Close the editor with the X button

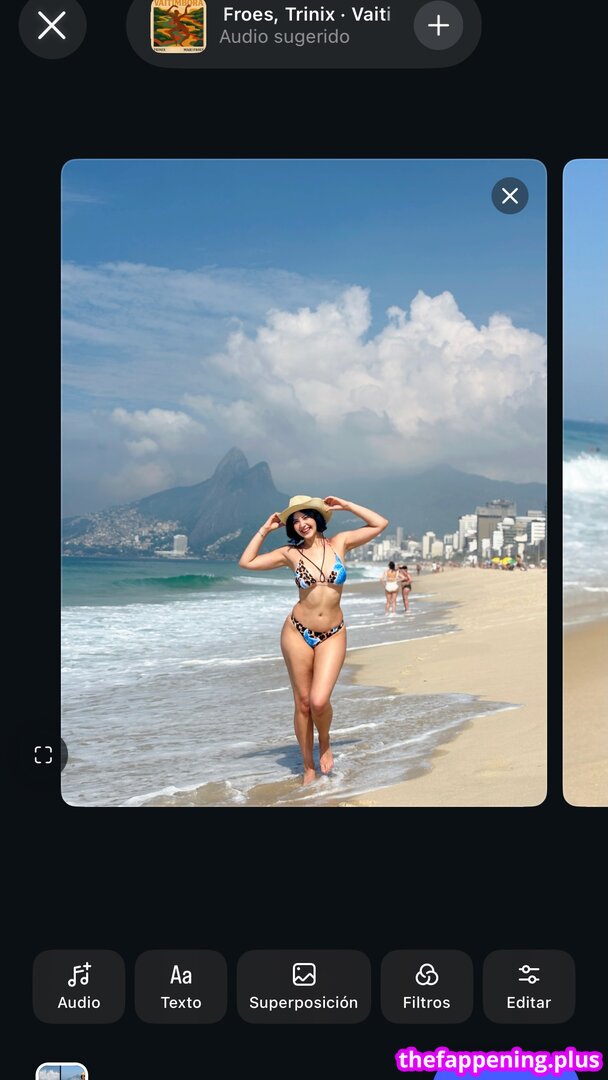pos(52,26)
